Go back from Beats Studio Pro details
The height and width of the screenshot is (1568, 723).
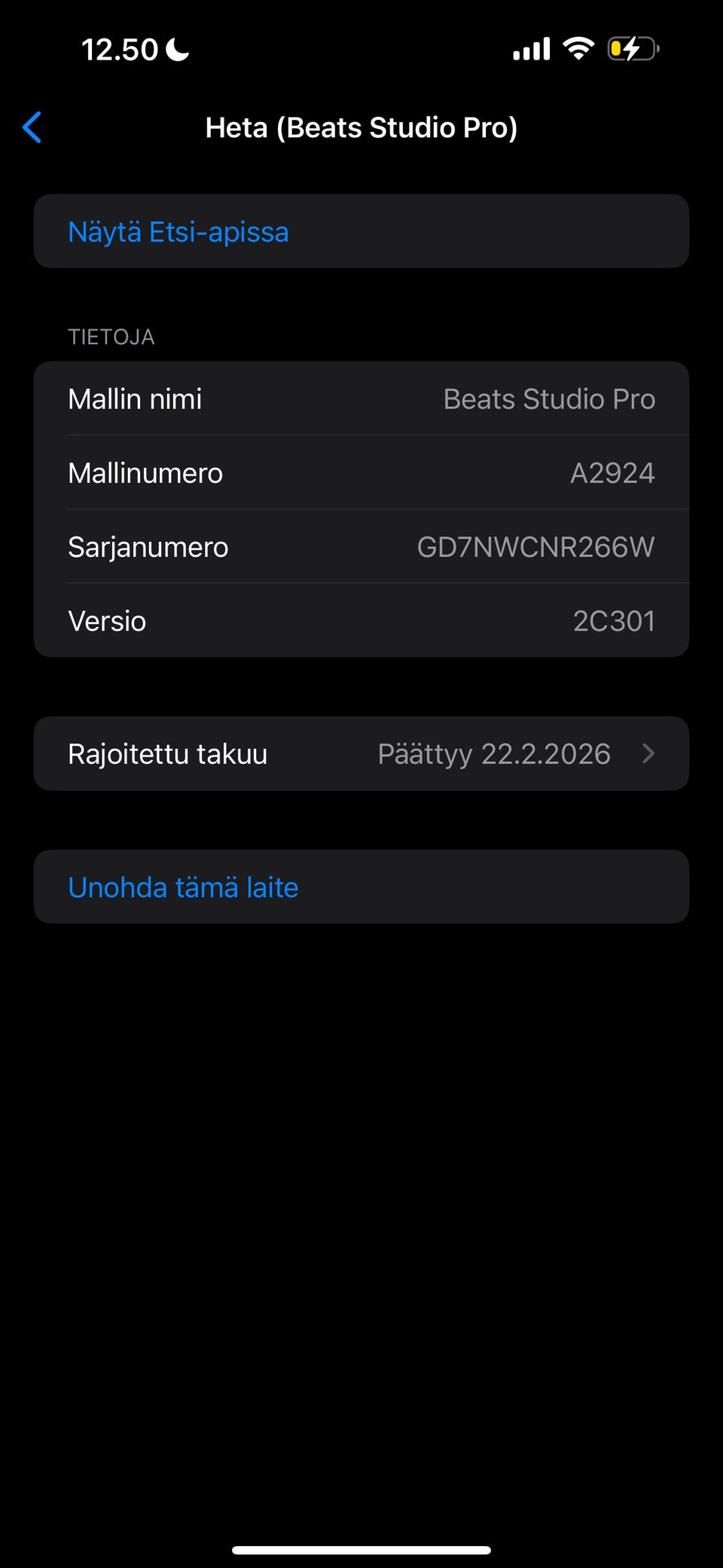click(32, 127)
